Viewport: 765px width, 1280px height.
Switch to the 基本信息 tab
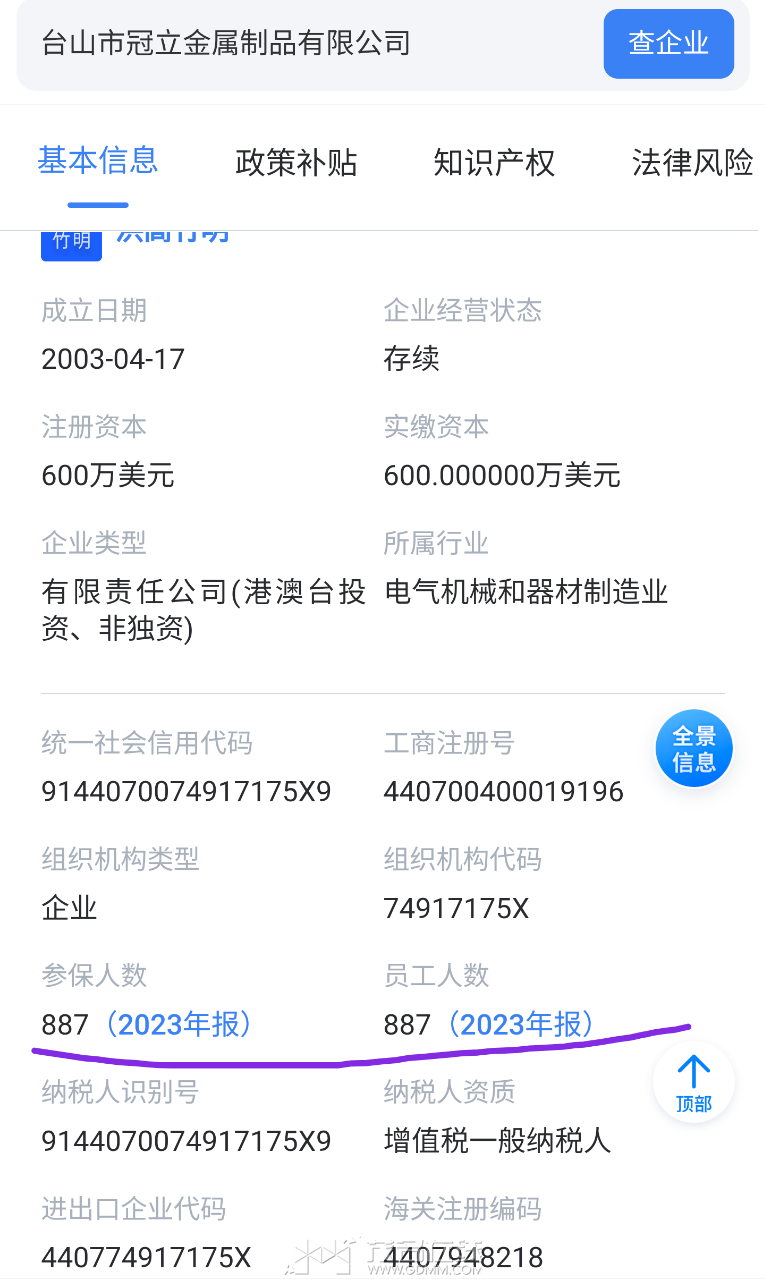pyautogui.click(x=98, y=161)
